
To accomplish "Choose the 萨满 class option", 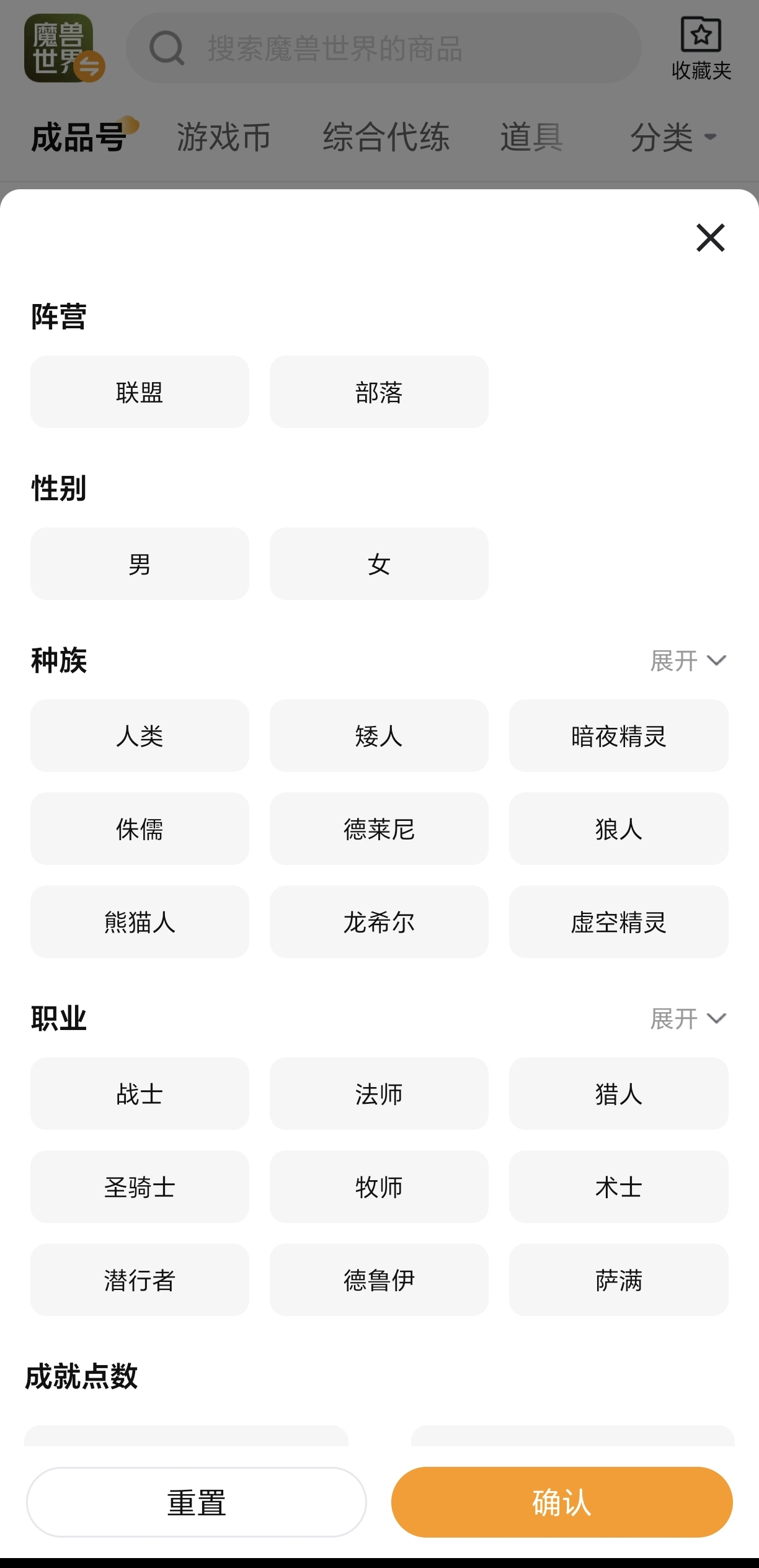I will click(618, 1280).
